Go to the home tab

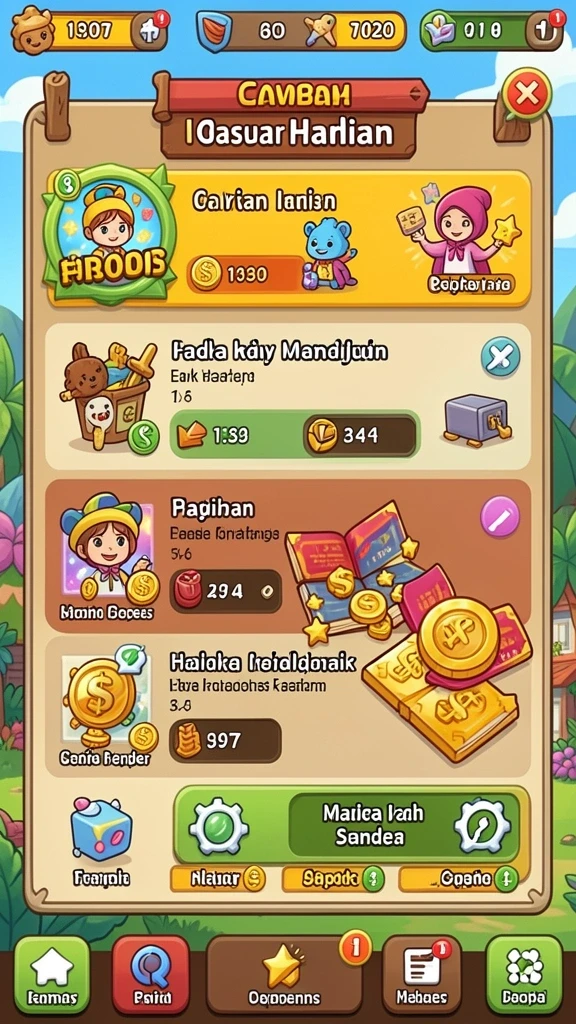52,974
